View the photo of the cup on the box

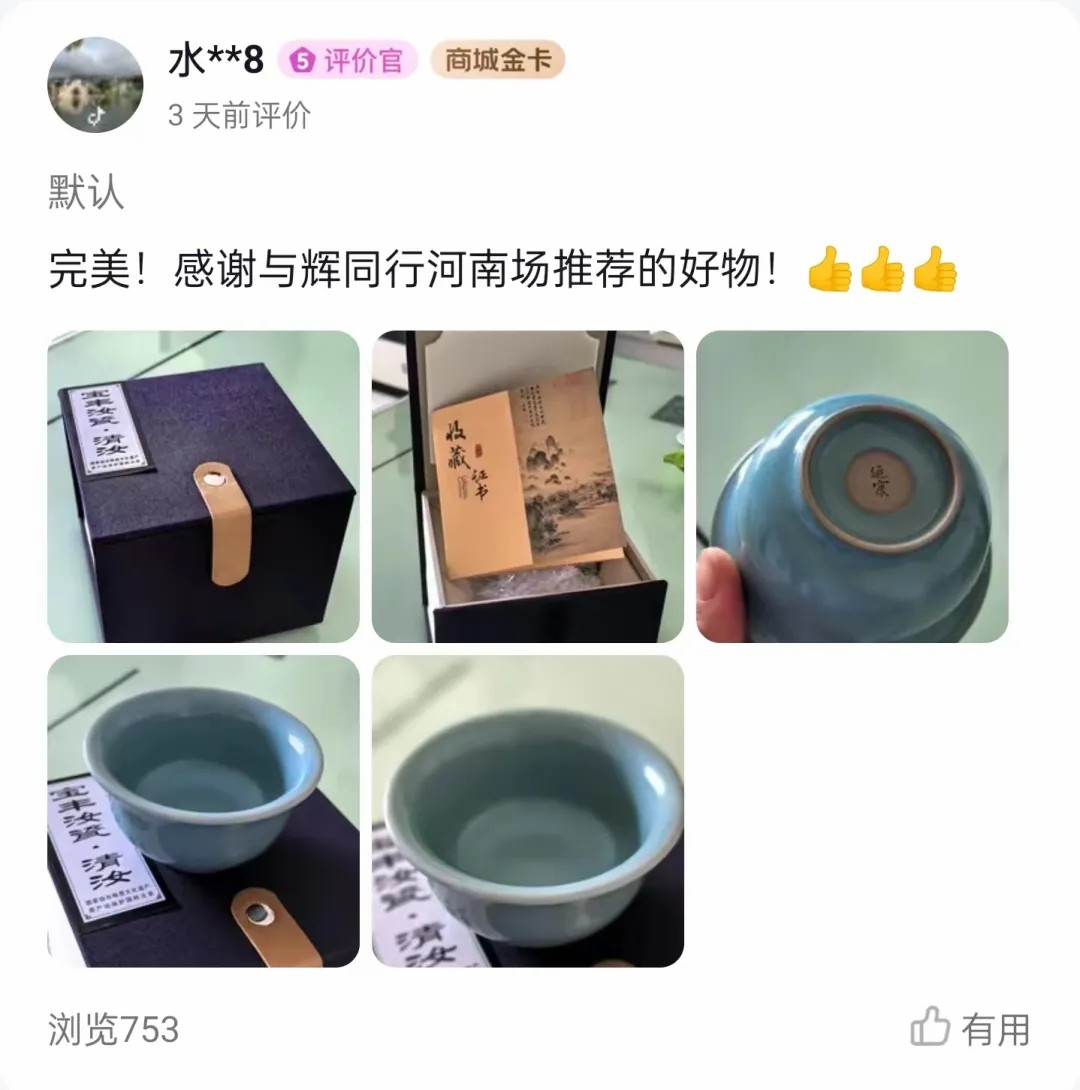coord(203,811)
